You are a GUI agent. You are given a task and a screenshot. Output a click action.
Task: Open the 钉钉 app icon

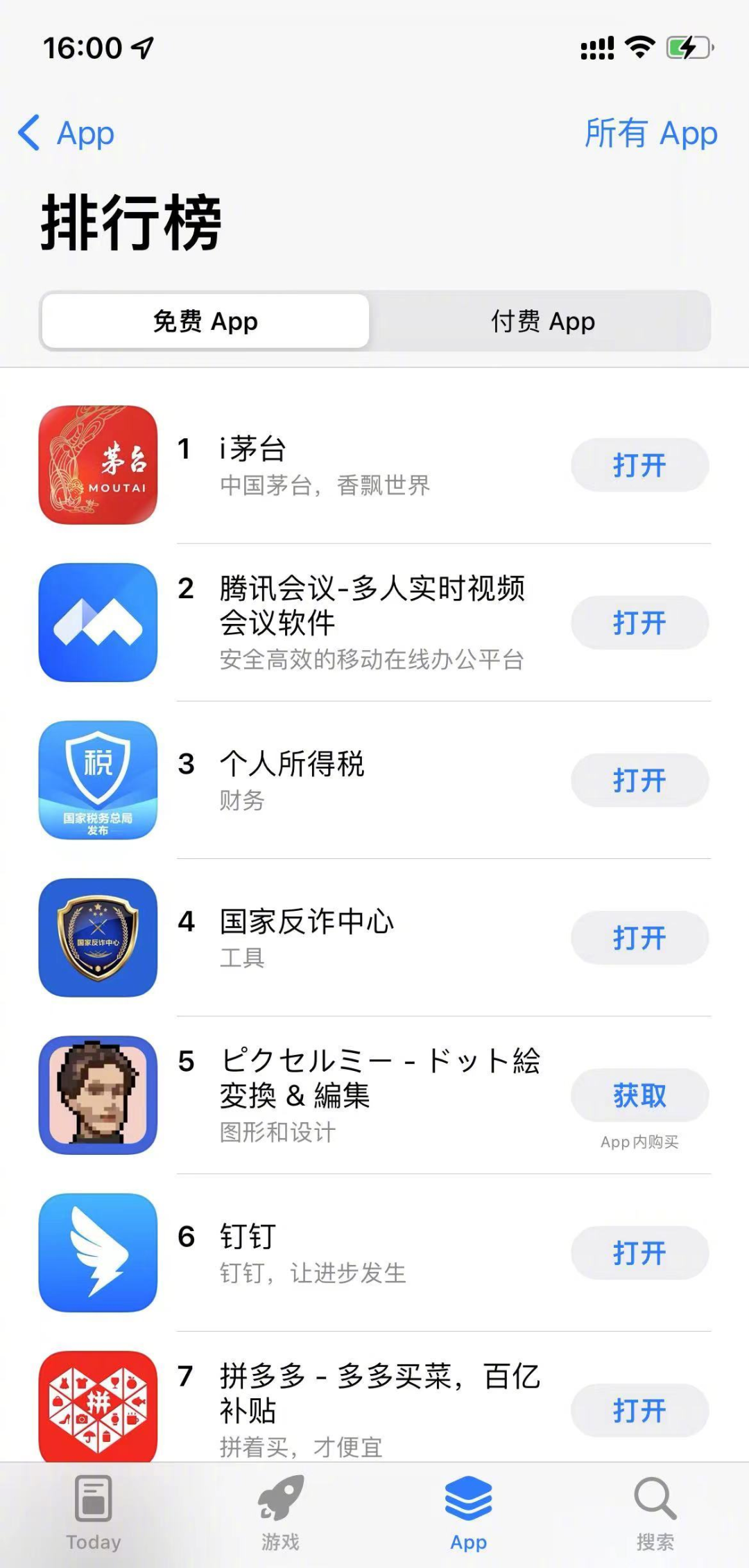point(98,1253)
